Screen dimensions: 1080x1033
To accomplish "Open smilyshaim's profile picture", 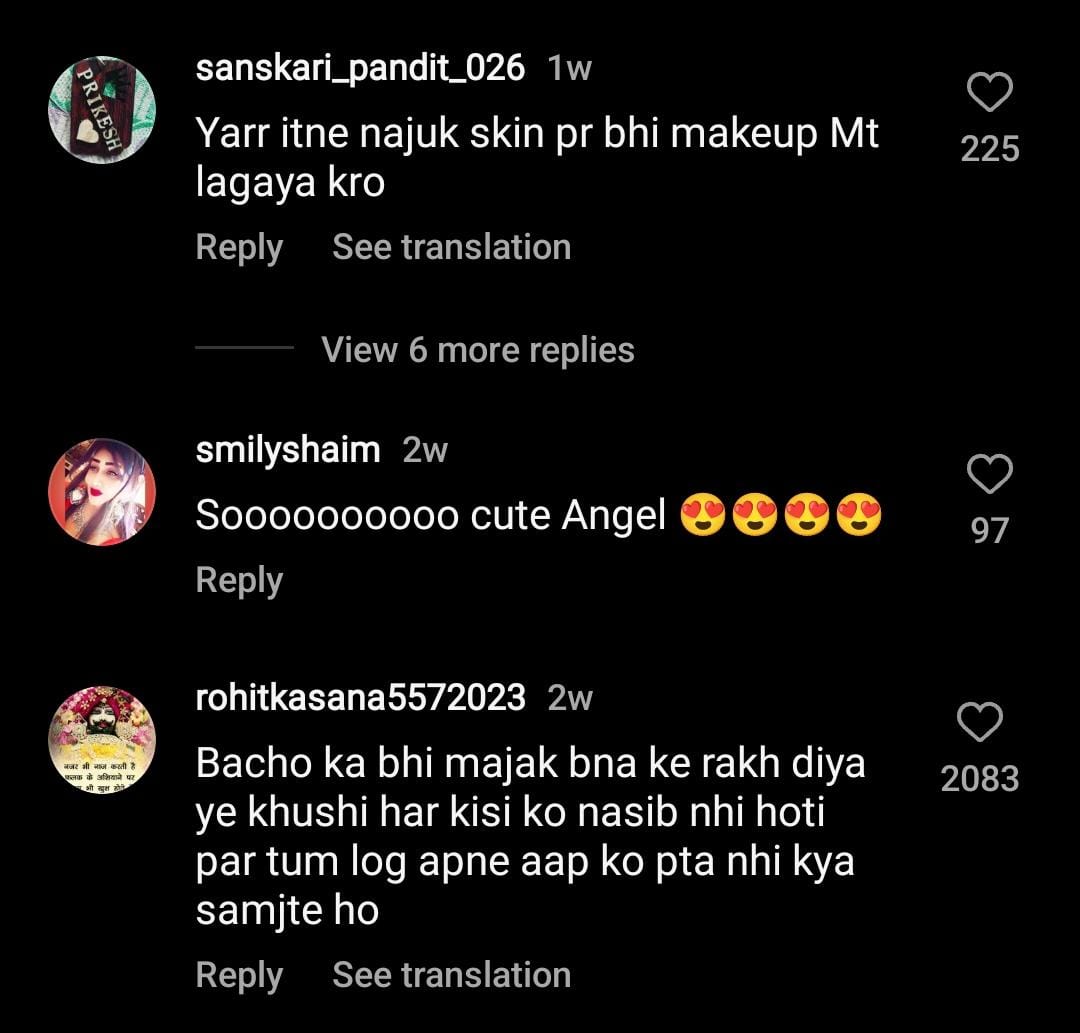I will tap(102, 492).
